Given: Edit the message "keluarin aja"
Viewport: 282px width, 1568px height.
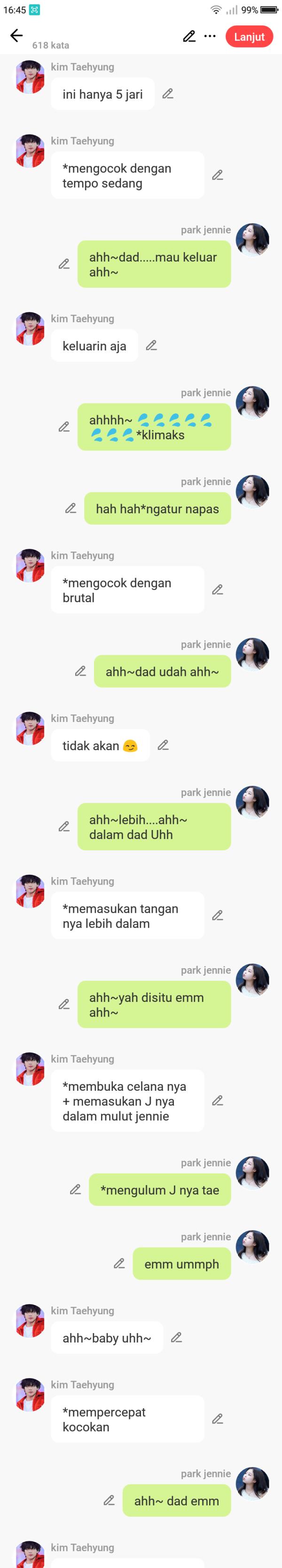Looking at the screenshot, I should click(152, 346).
